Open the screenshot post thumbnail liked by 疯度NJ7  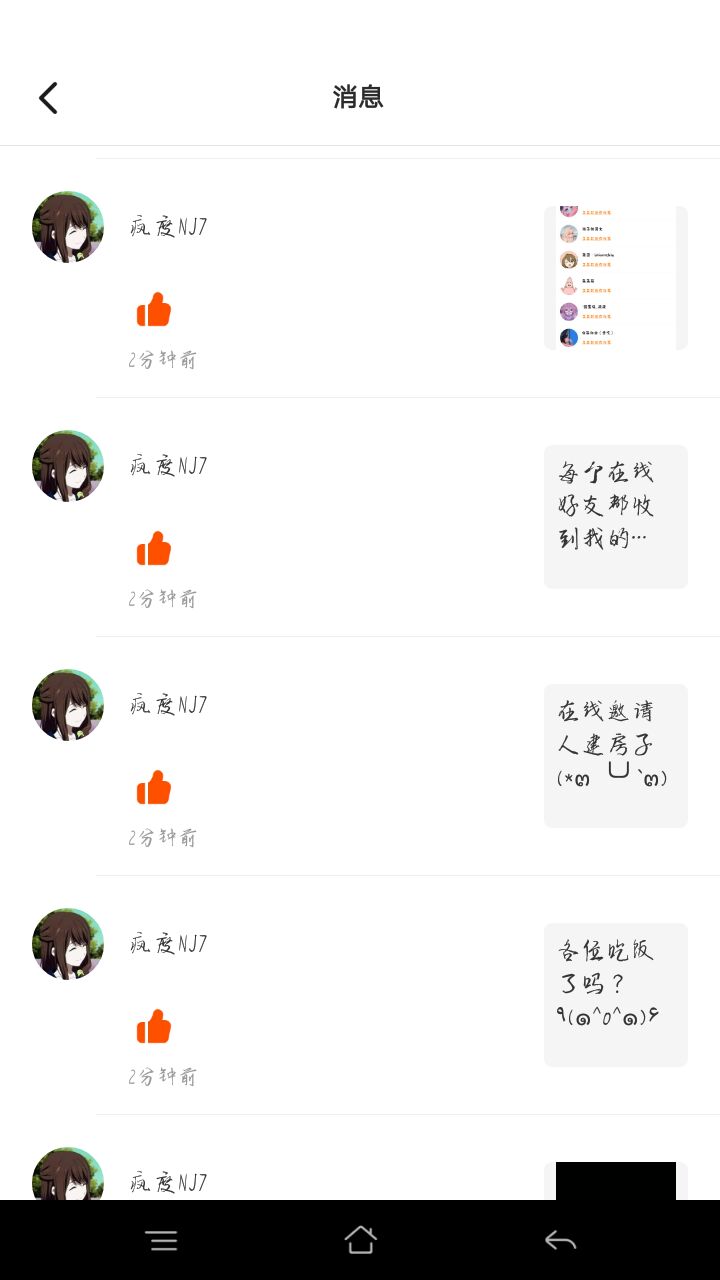click(x=615, y=278)
